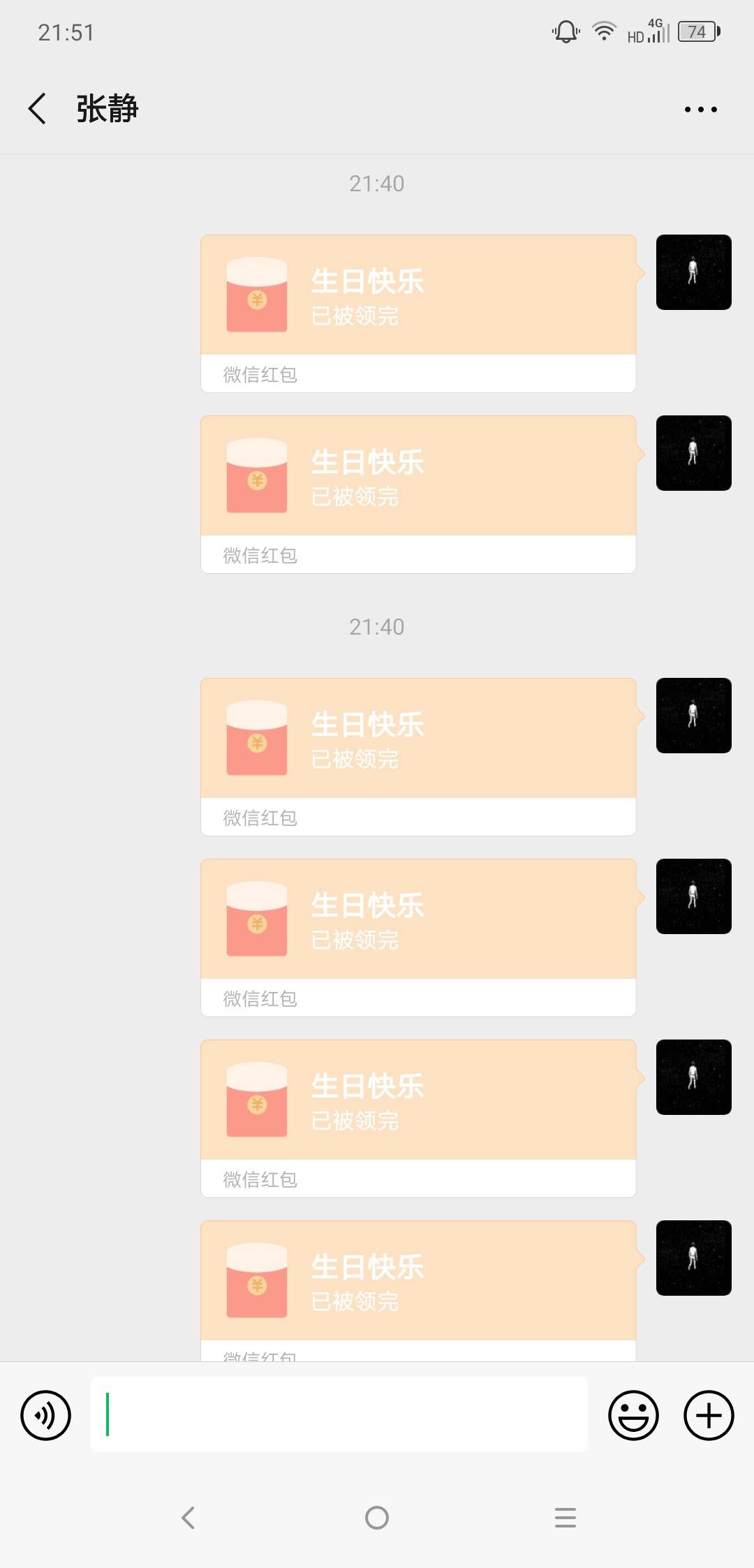Go back from the 张静 chat
This screenshot has height=1568, width=754.
click(x=38, y=109)
